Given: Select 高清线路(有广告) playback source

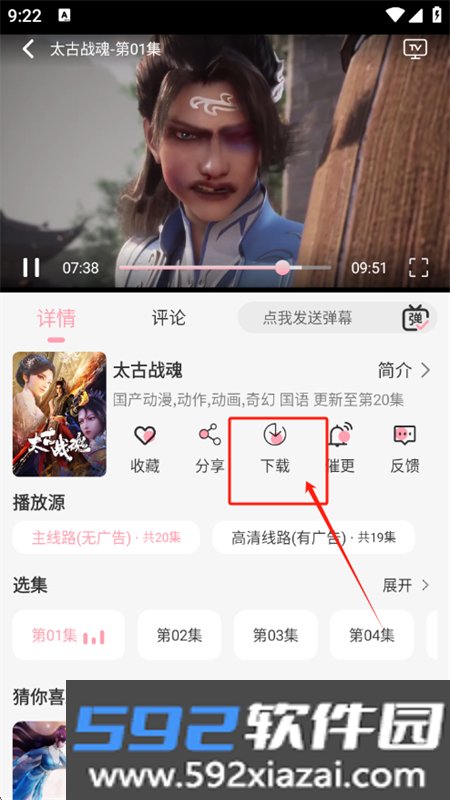Looking at the screenshot, I should click(x=313, y=537).
